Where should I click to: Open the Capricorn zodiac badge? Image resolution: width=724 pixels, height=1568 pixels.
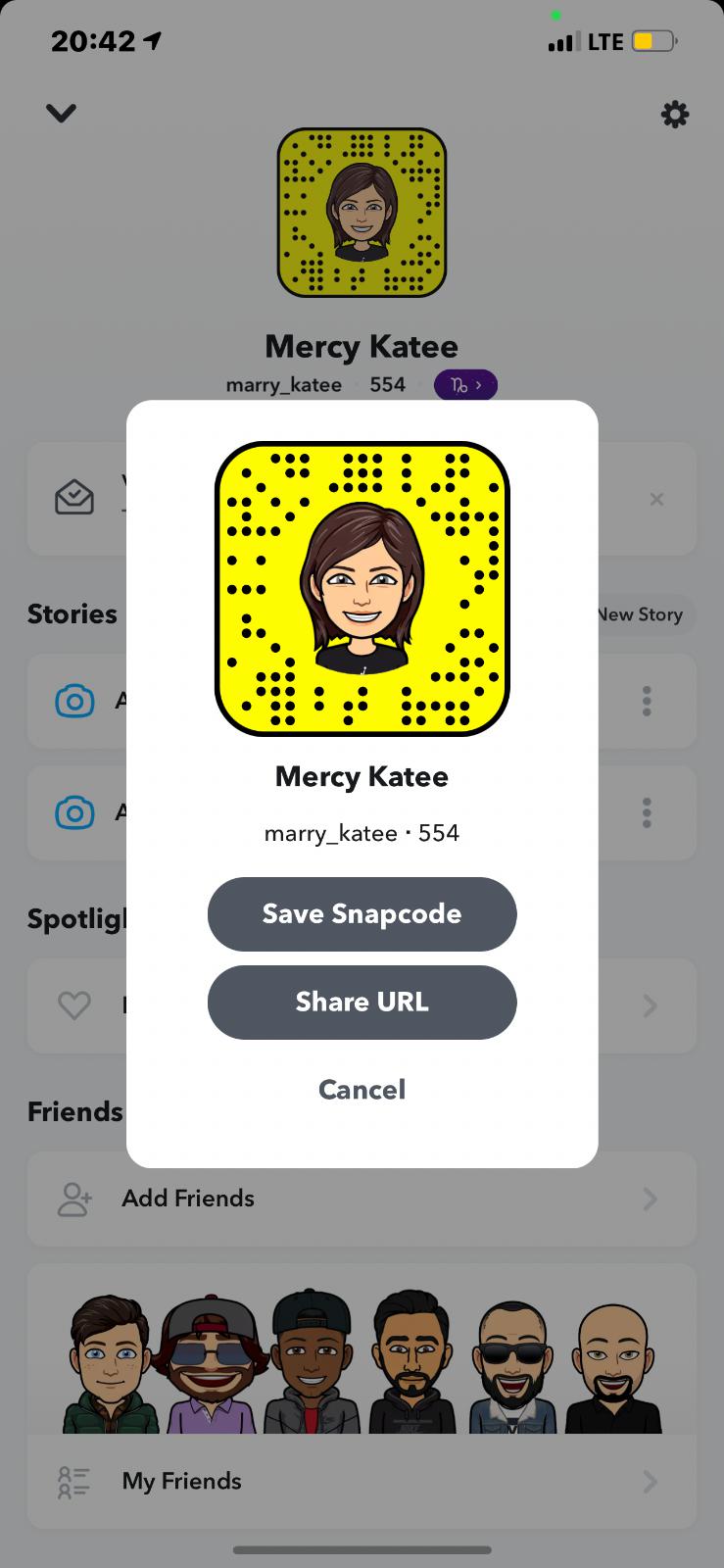[x=465, y=385]
